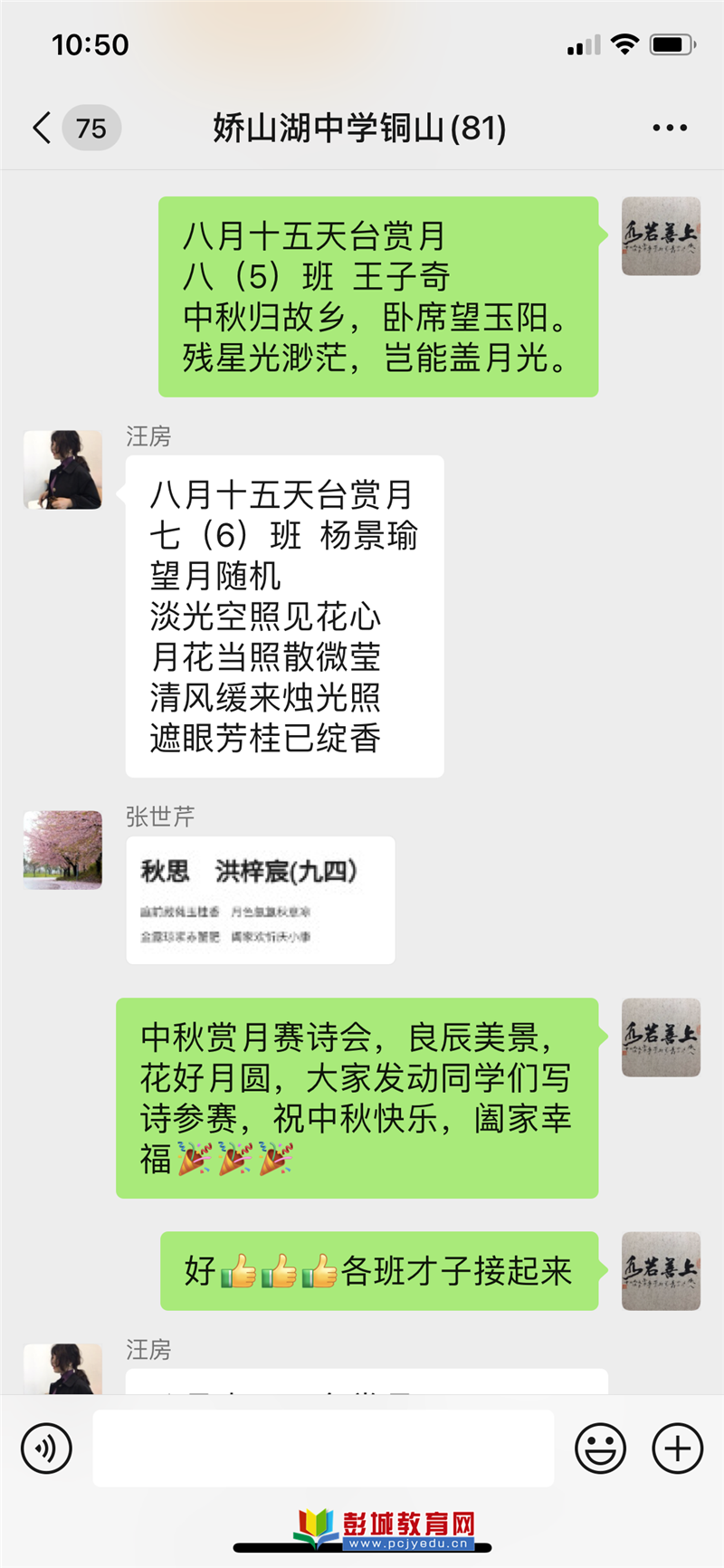724x1568 pixels.
Task: View 张世芹's cherry blossom avatar profile
Action: point(62,850)
